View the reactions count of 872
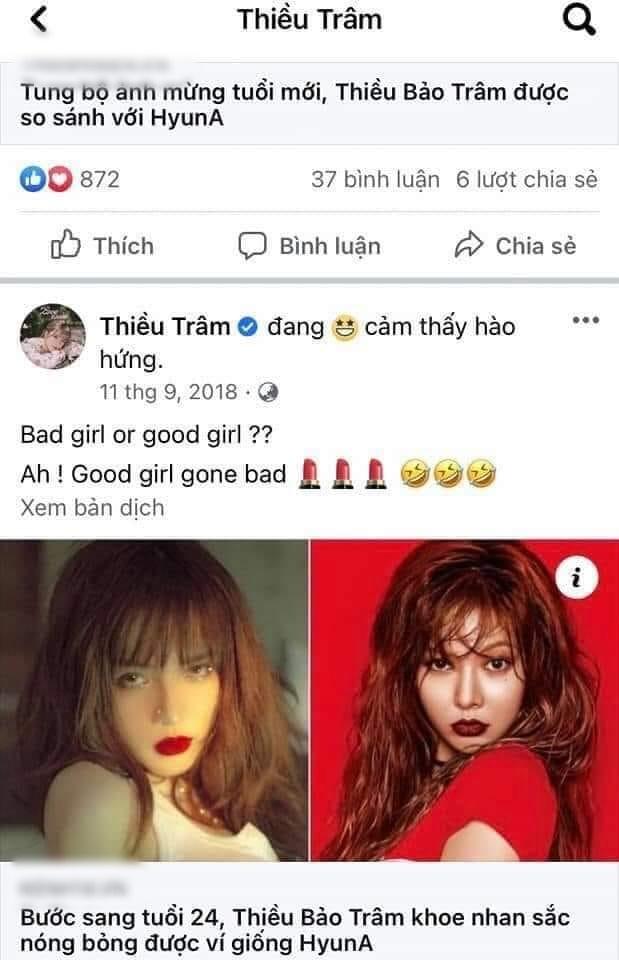The width and height of the screenshot is (619, 960). (x=72, y=179)
